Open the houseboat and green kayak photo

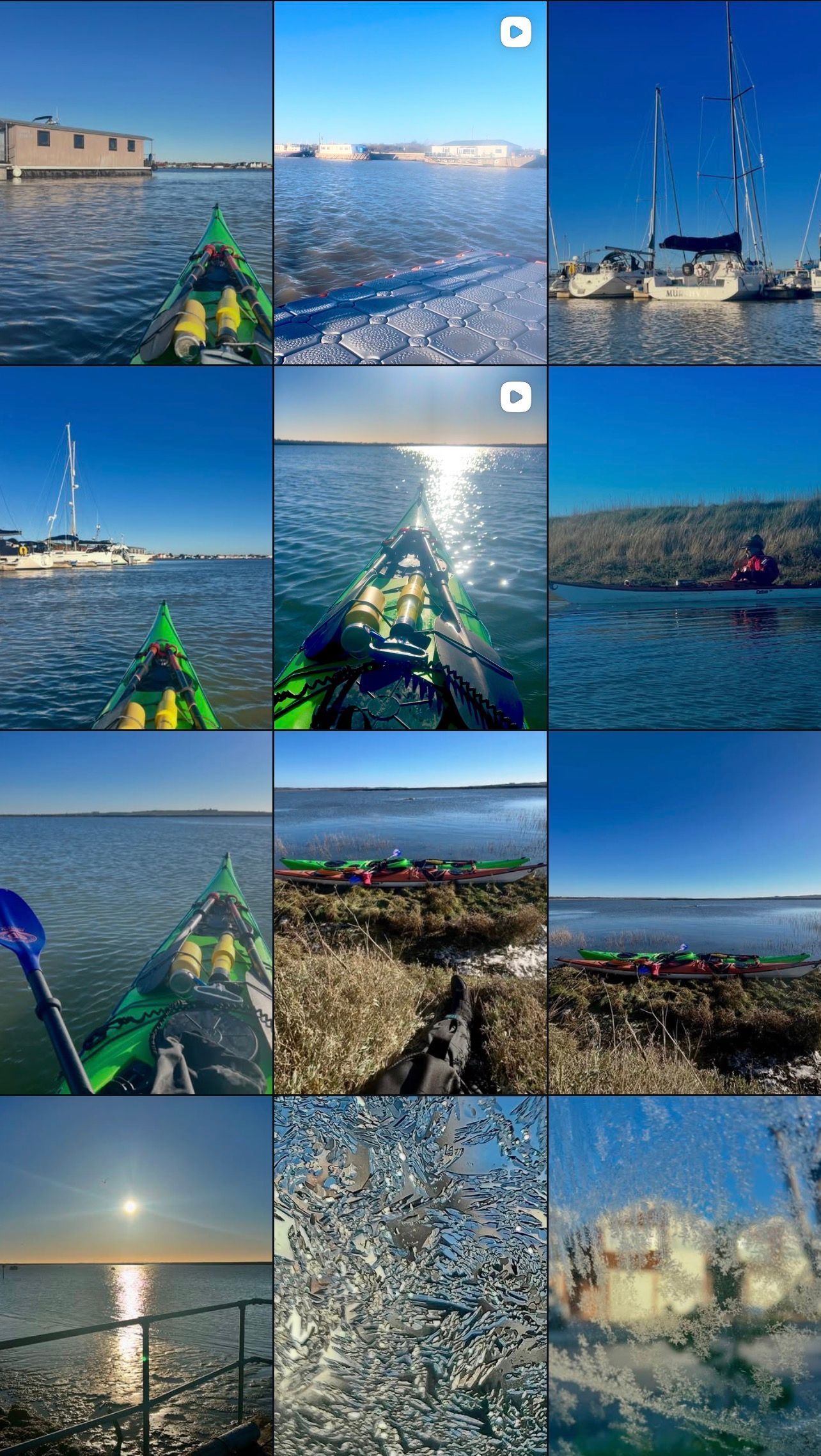(136, 182)
